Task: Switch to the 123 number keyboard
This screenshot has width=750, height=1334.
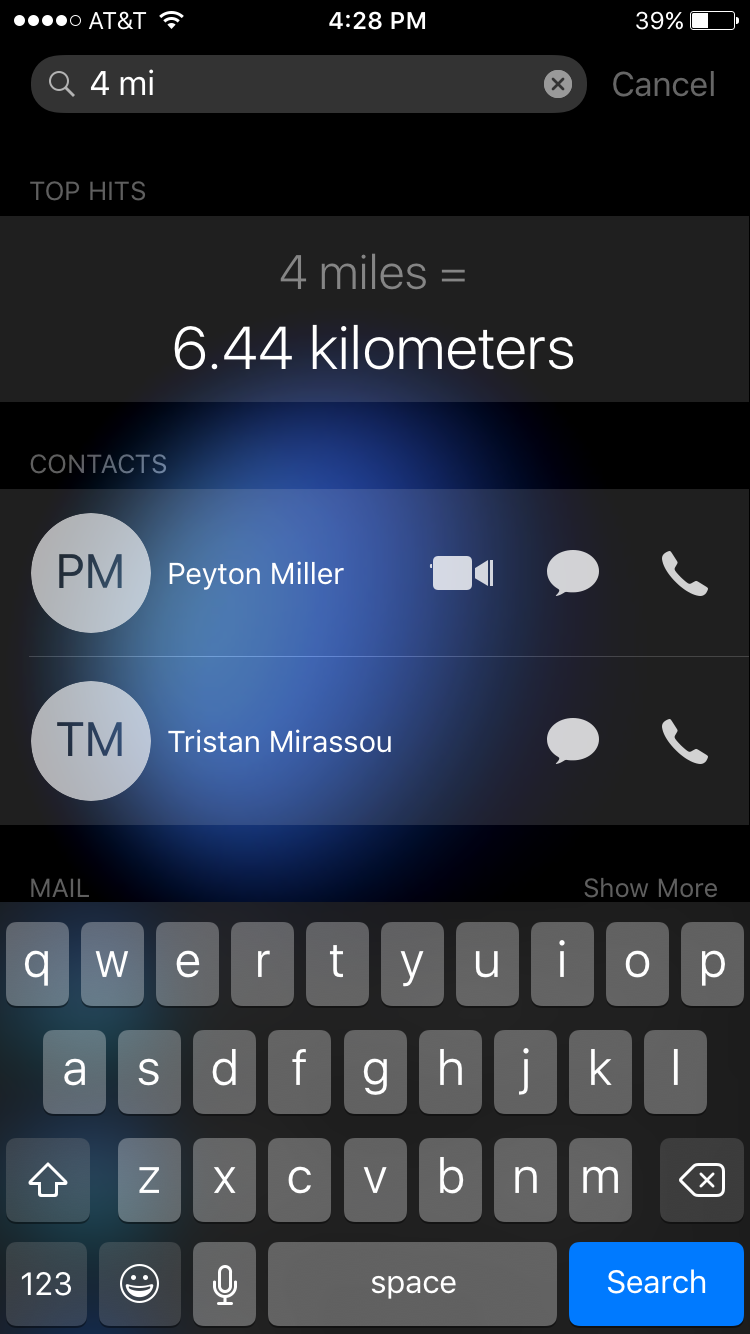Action: point(46,1283)
